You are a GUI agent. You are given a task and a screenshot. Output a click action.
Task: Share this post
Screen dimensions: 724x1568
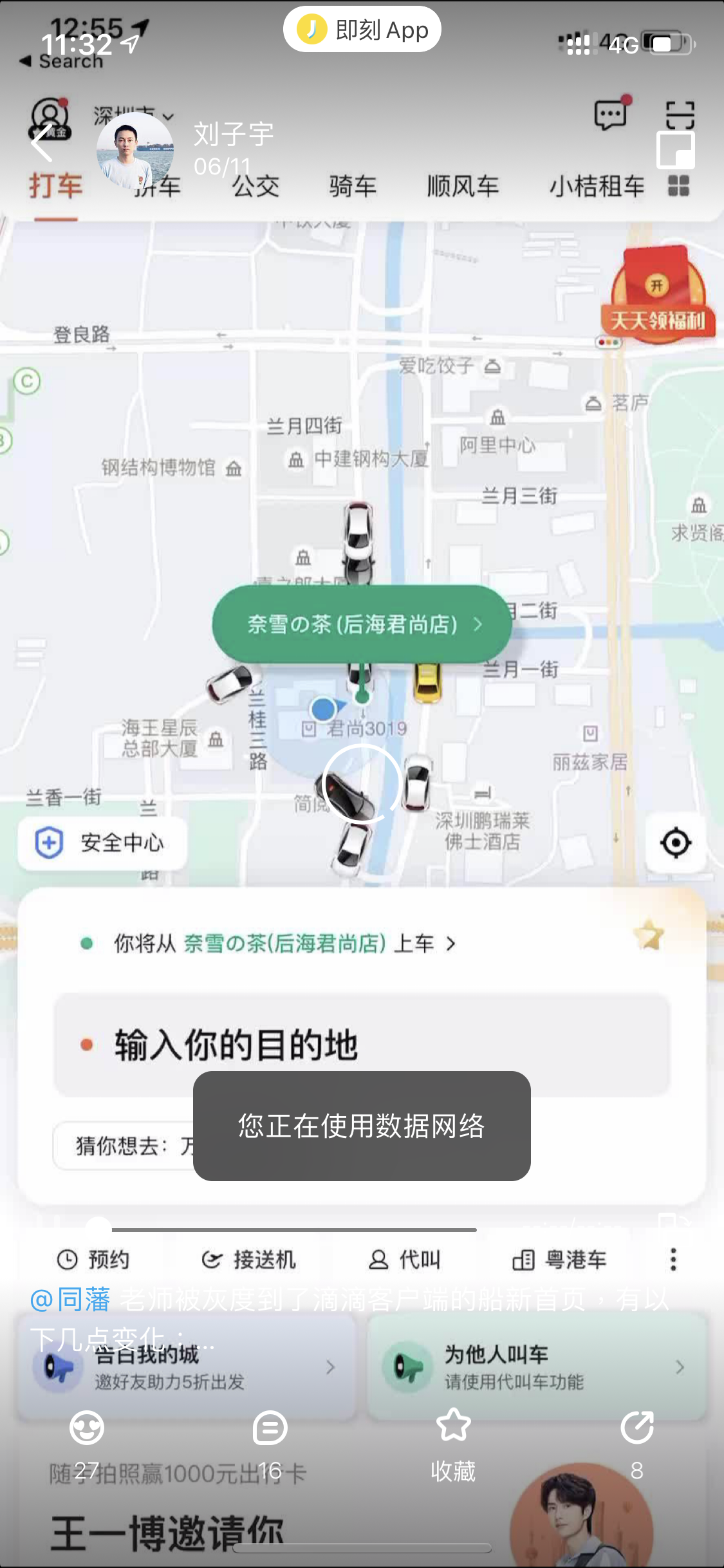click(x=637, y=1428)
